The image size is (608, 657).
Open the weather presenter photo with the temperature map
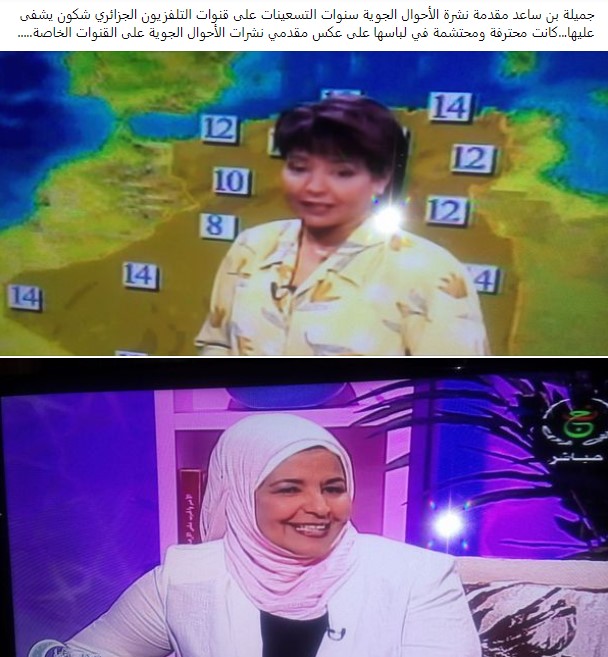tap(304, 204)
